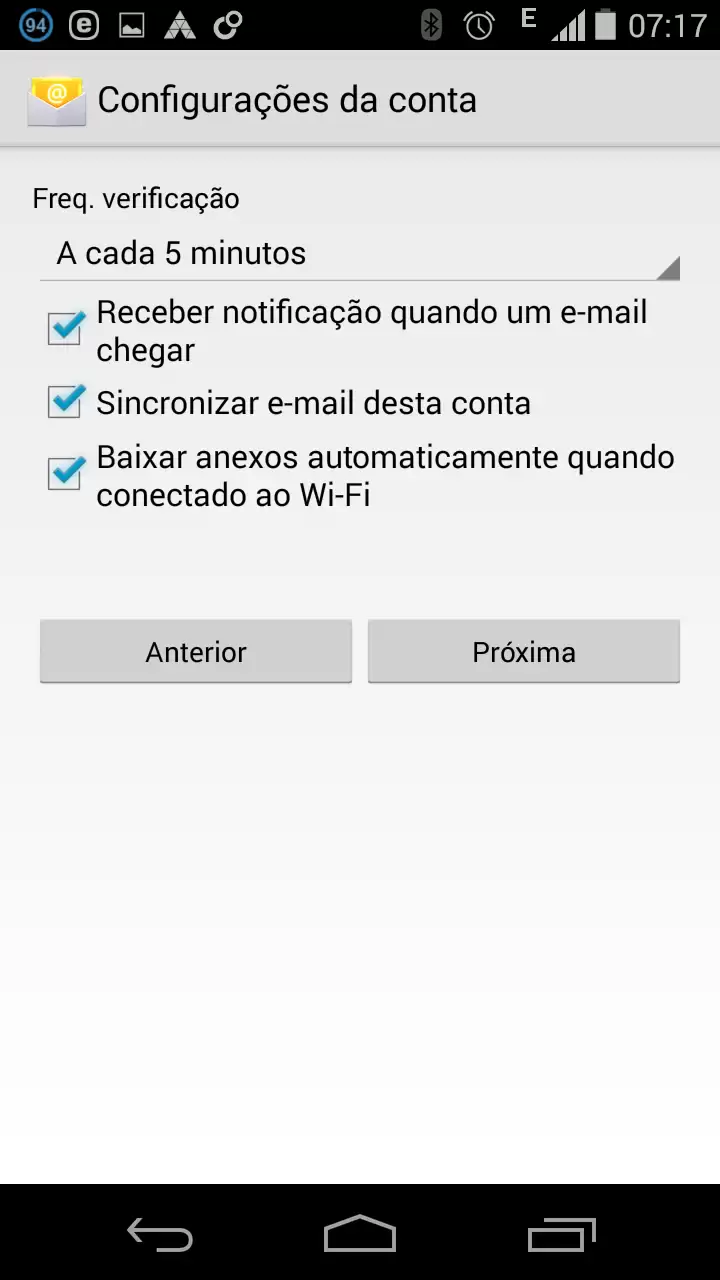Disable 'Sincronizar e-mail desta conta' checkbox

pos(65,402)
